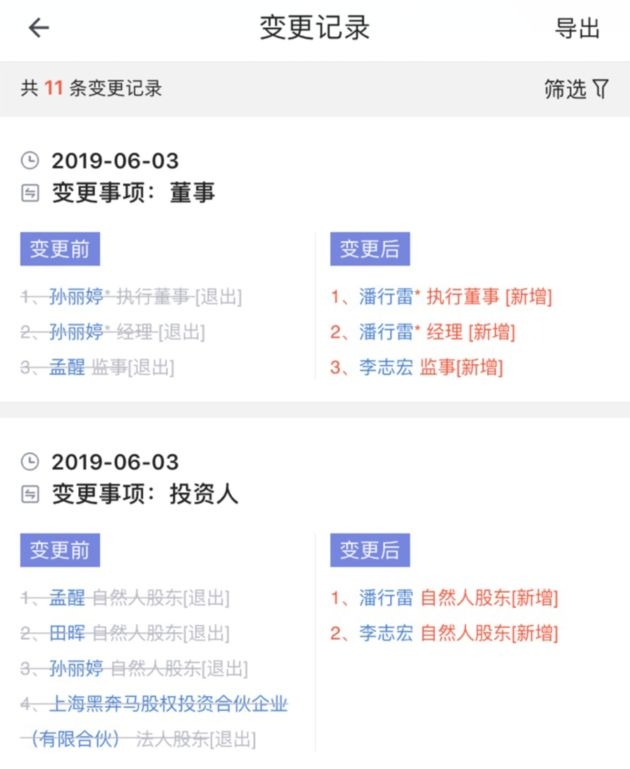Select 孙丽婷 in the 自然人股东 [退出] line

click(77, 668)
